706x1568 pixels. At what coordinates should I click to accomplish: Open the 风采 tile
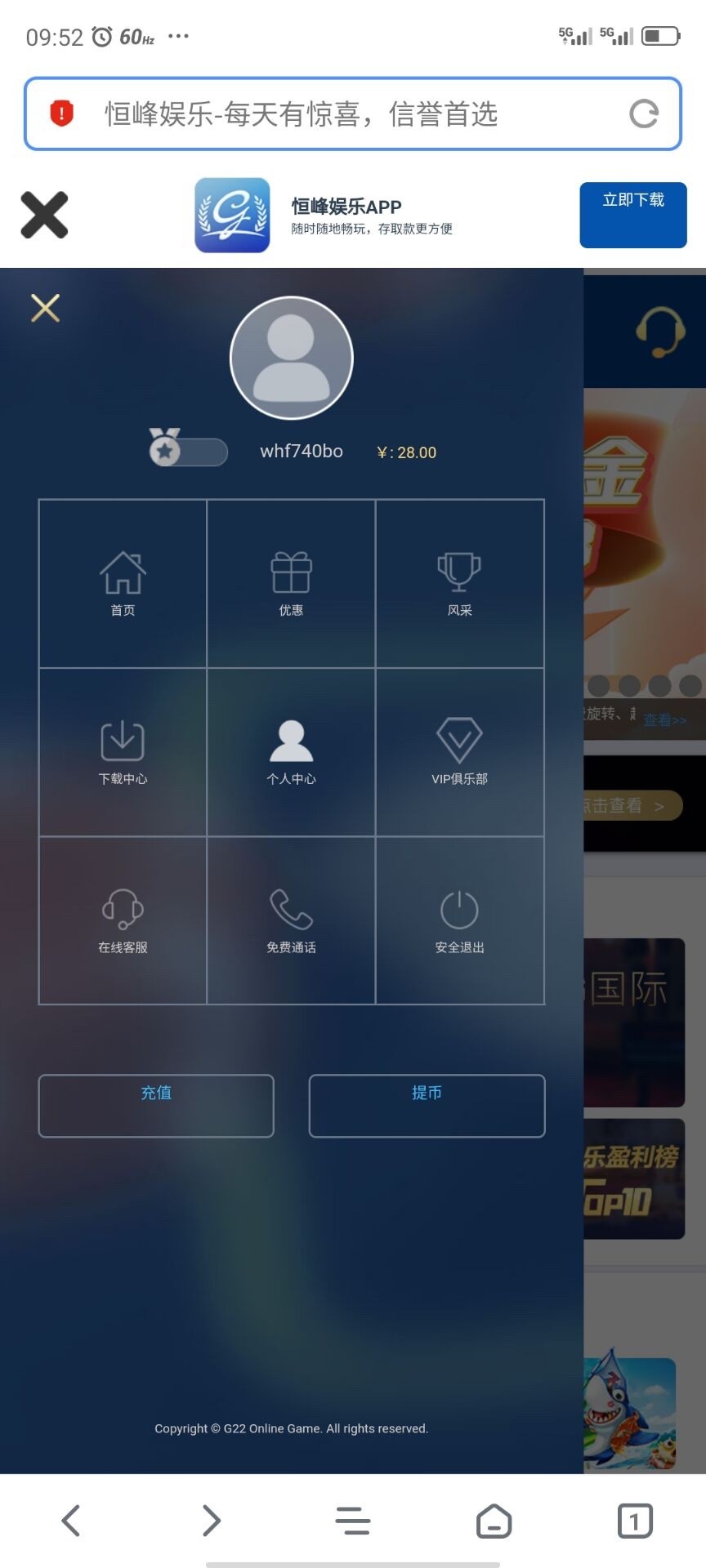(x=459, y=583)
